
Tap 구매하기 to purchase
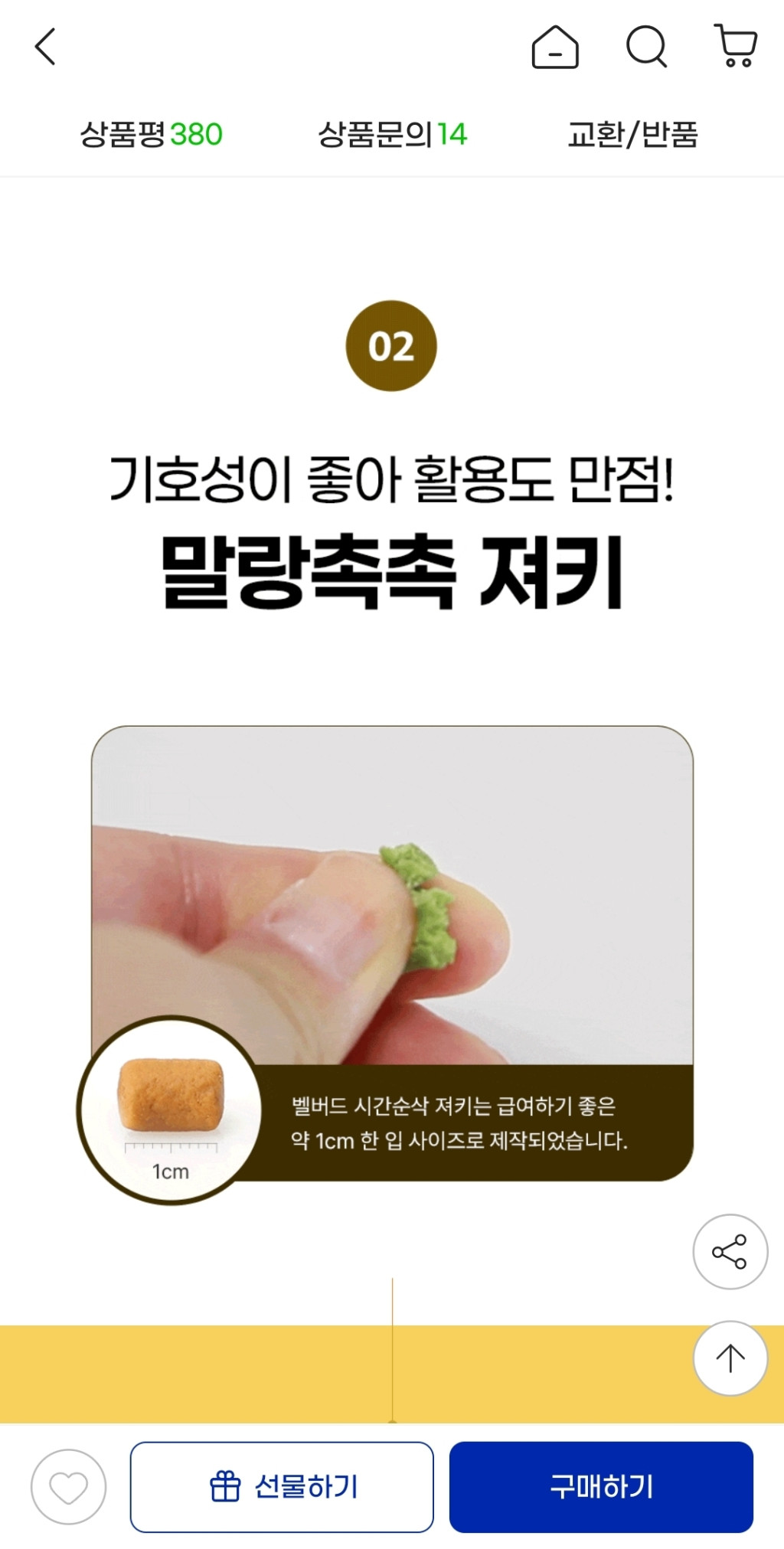click(x=601, y=1487)
